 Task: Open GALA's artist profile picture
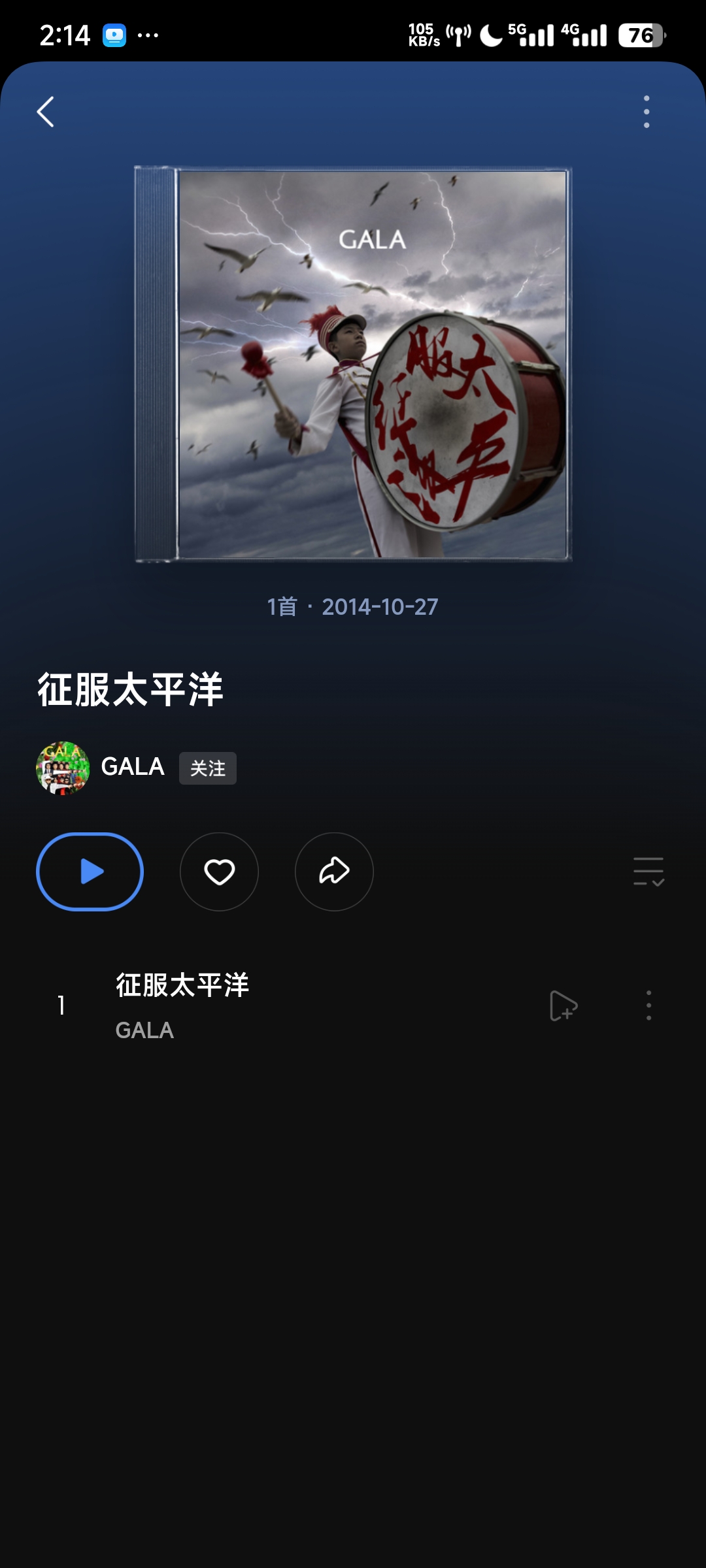tap(63, 768)
